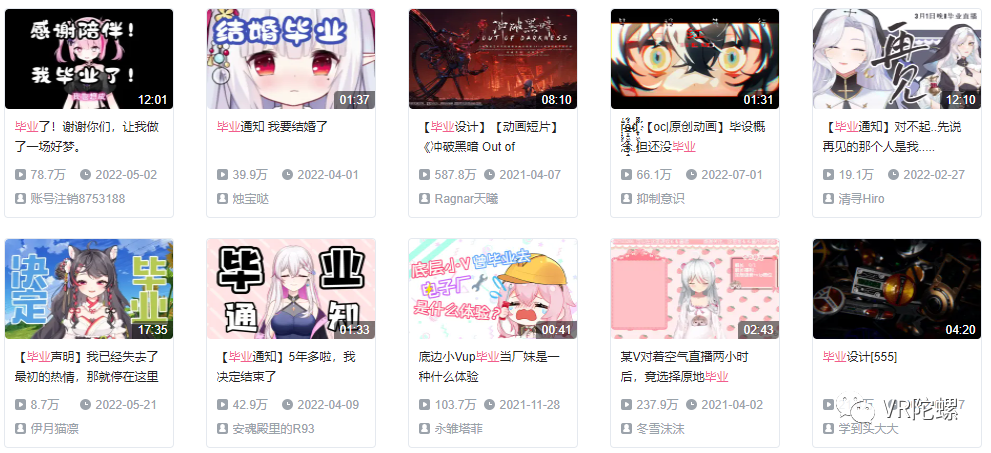Open the video '底边小Vup毕业当厂妹'
This screenshot has width=991, height=453.
493,289
